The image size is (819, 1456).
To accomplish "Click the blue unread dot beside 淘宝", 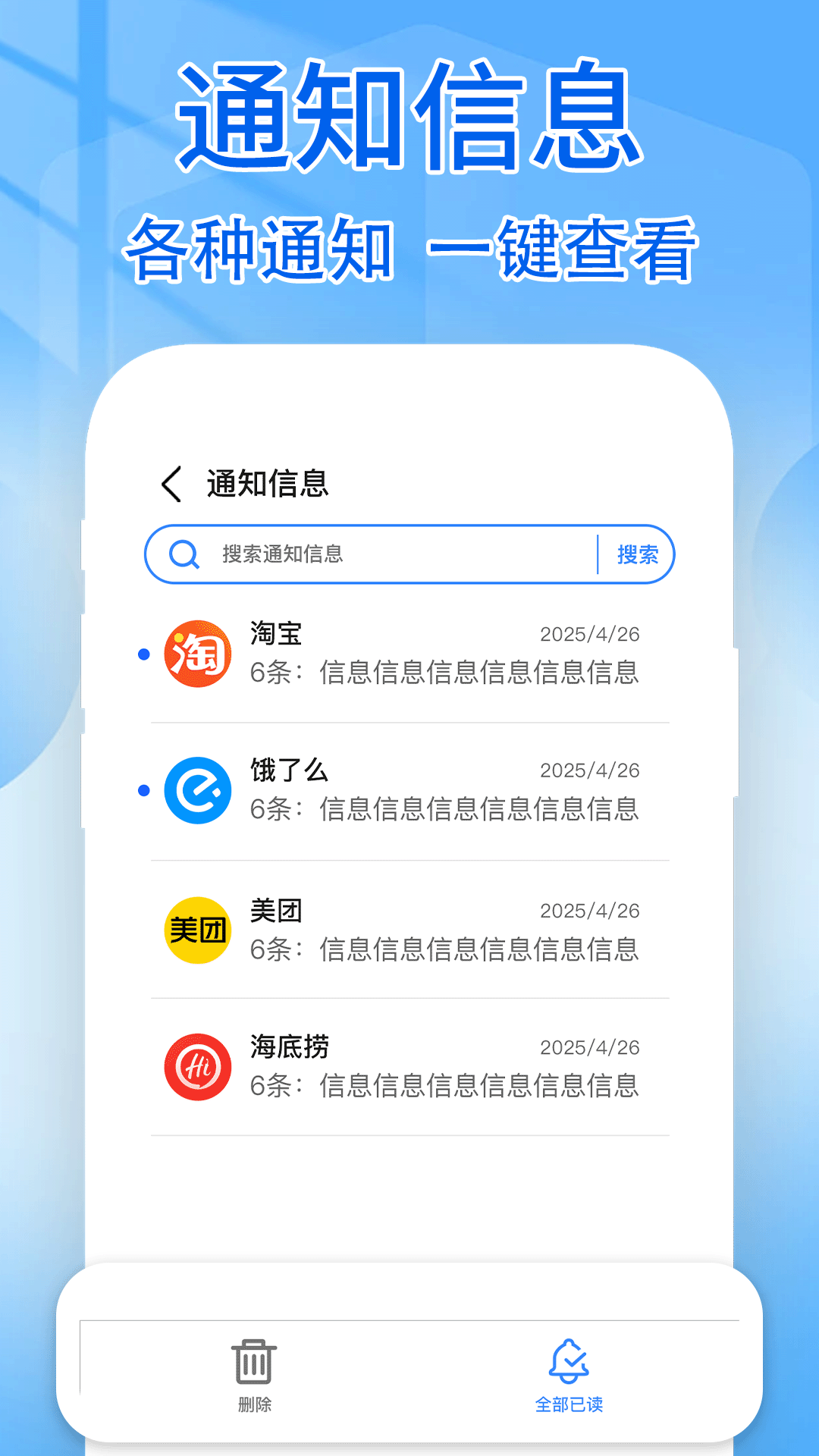I will tap(143, 657).
